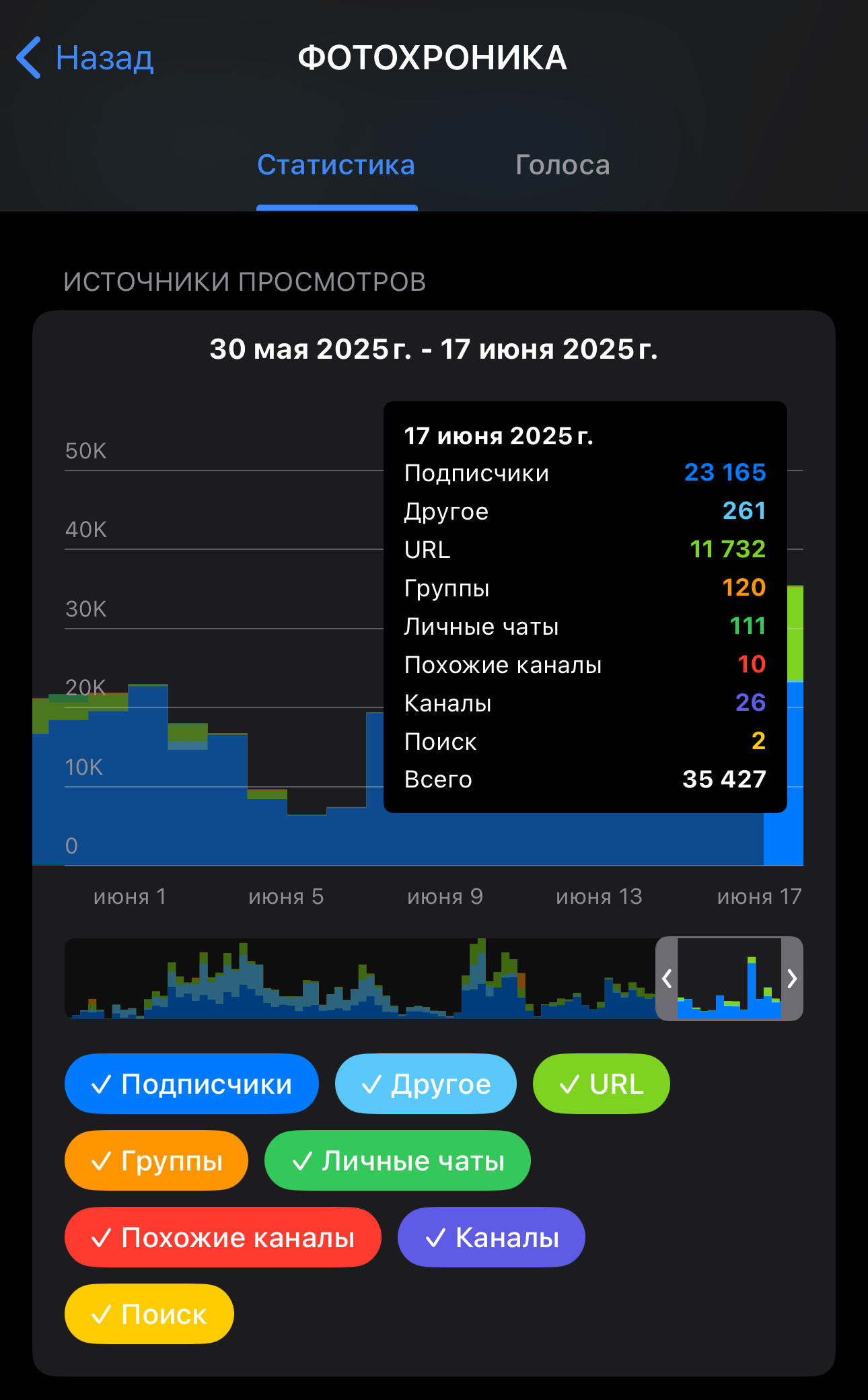Hide the Другое series in chart
The height and width of the screenshot is (1400, 868).
426,1084
